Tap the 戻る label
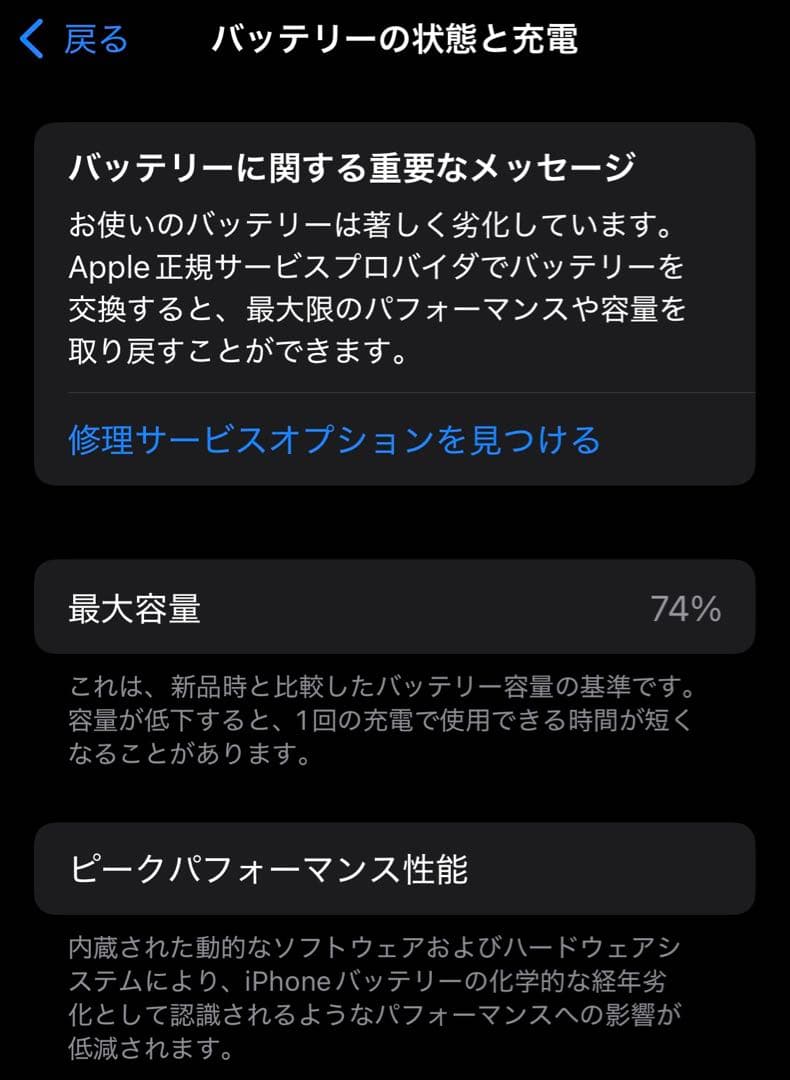The height and width of the screenshot is (1080, 790). (94, 38)
